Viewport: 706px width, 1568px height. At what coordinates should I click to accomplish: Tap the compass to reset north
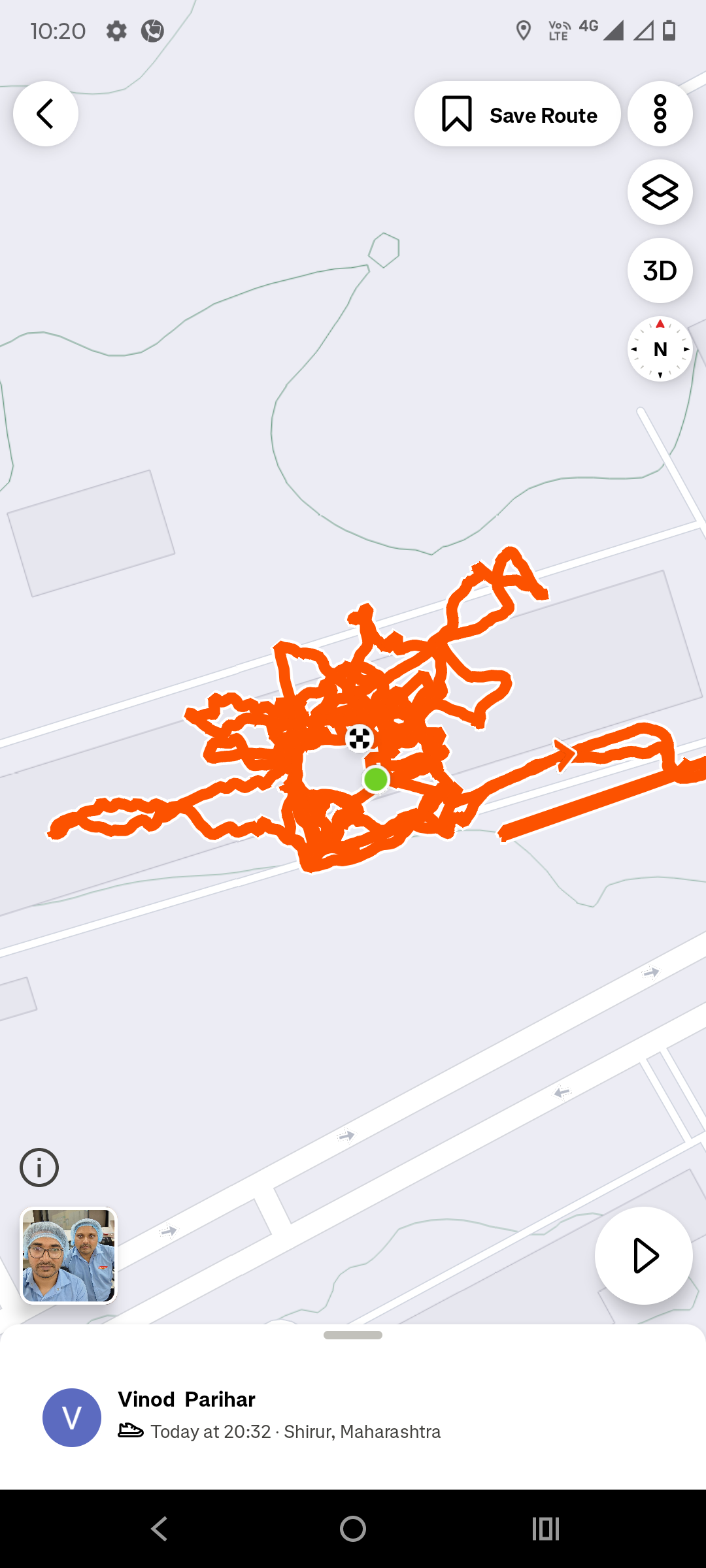[660, 349]
